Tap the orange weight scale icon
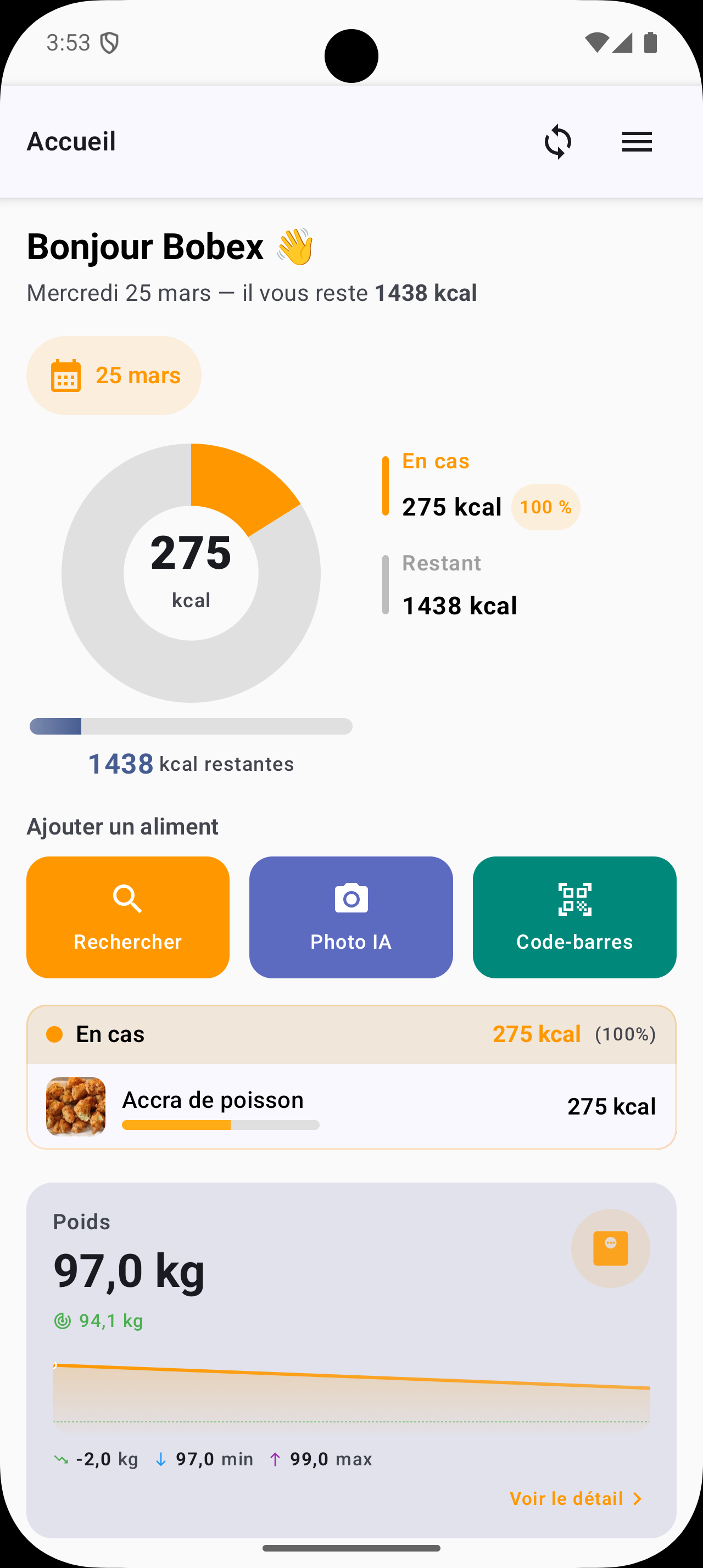Screen dimensions: 703x1568 tap(611, 1247)
